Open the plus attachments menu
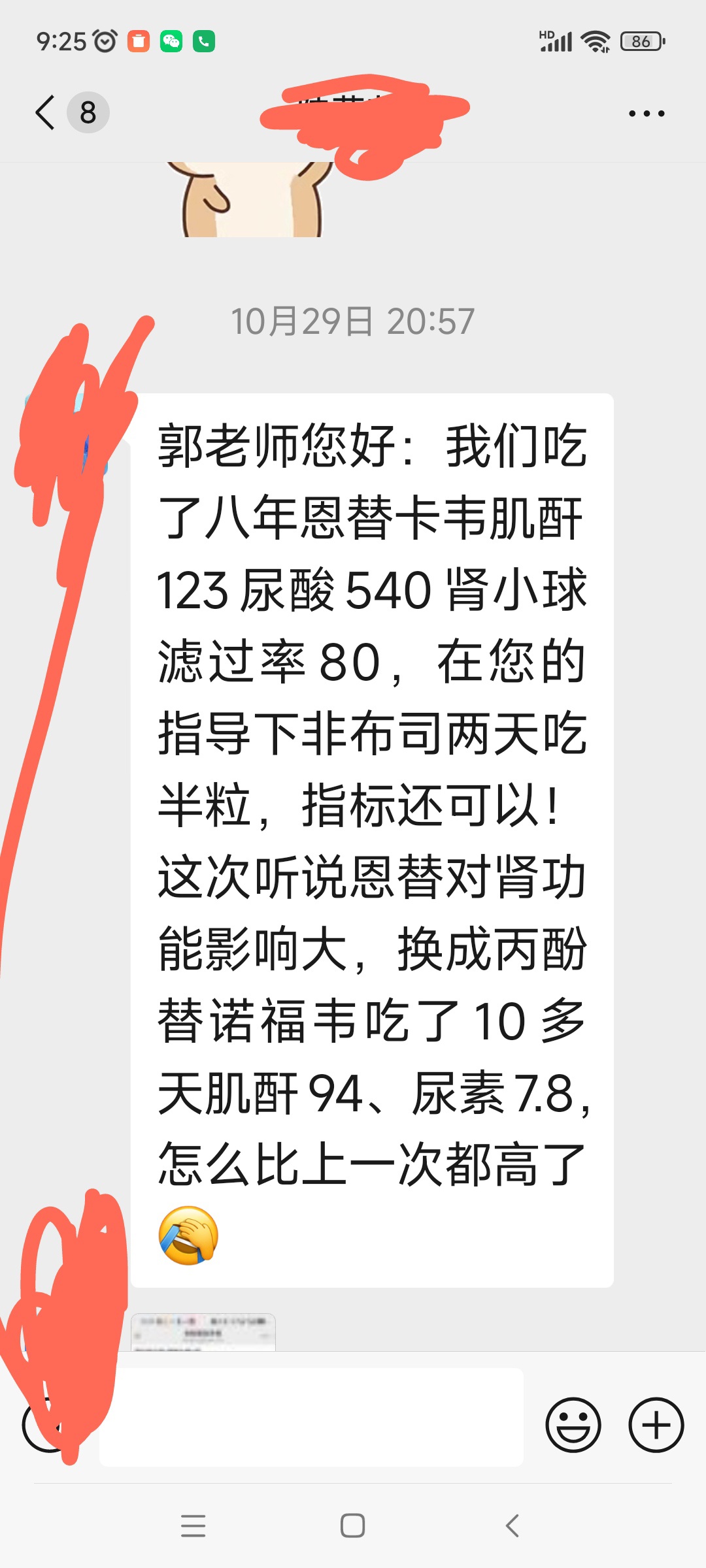The image size is (706, 1568). tap(656, 1425)
